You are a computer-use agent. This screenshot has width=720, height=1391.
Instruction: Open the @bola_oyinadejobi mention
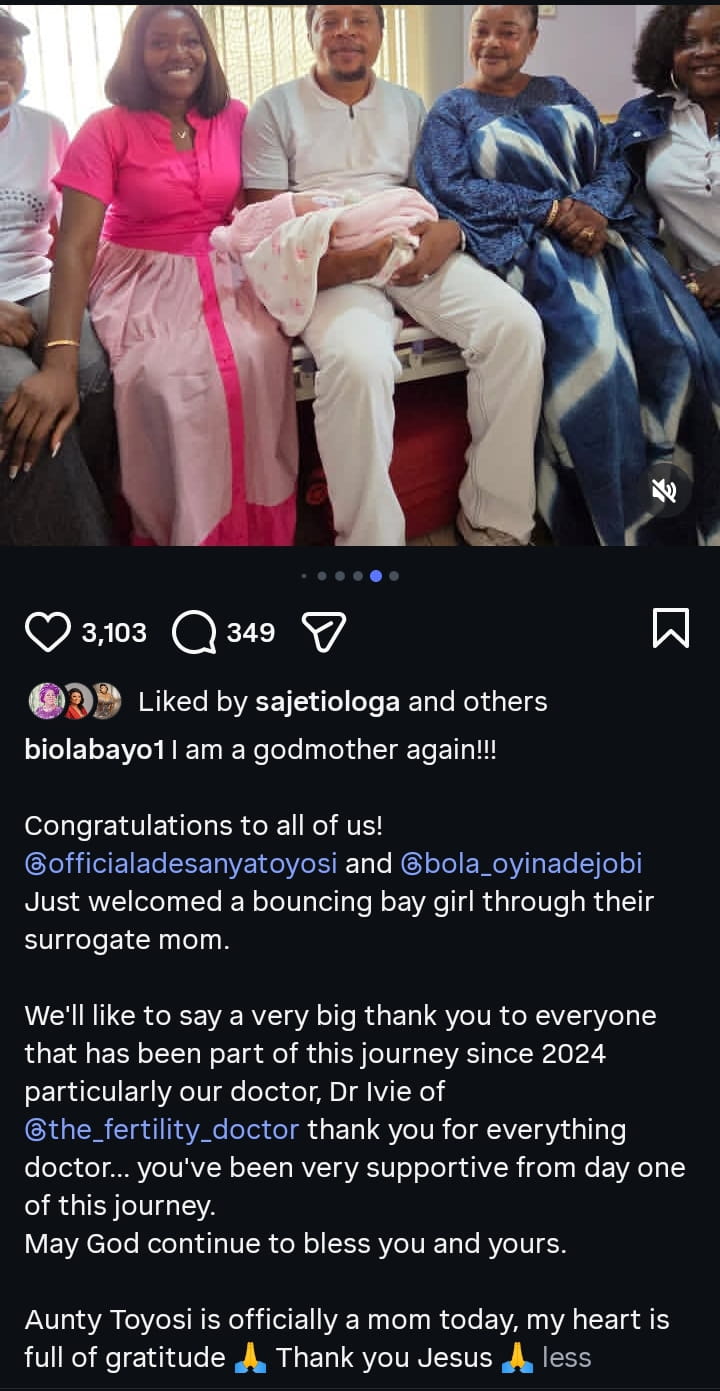coord(521,863)
